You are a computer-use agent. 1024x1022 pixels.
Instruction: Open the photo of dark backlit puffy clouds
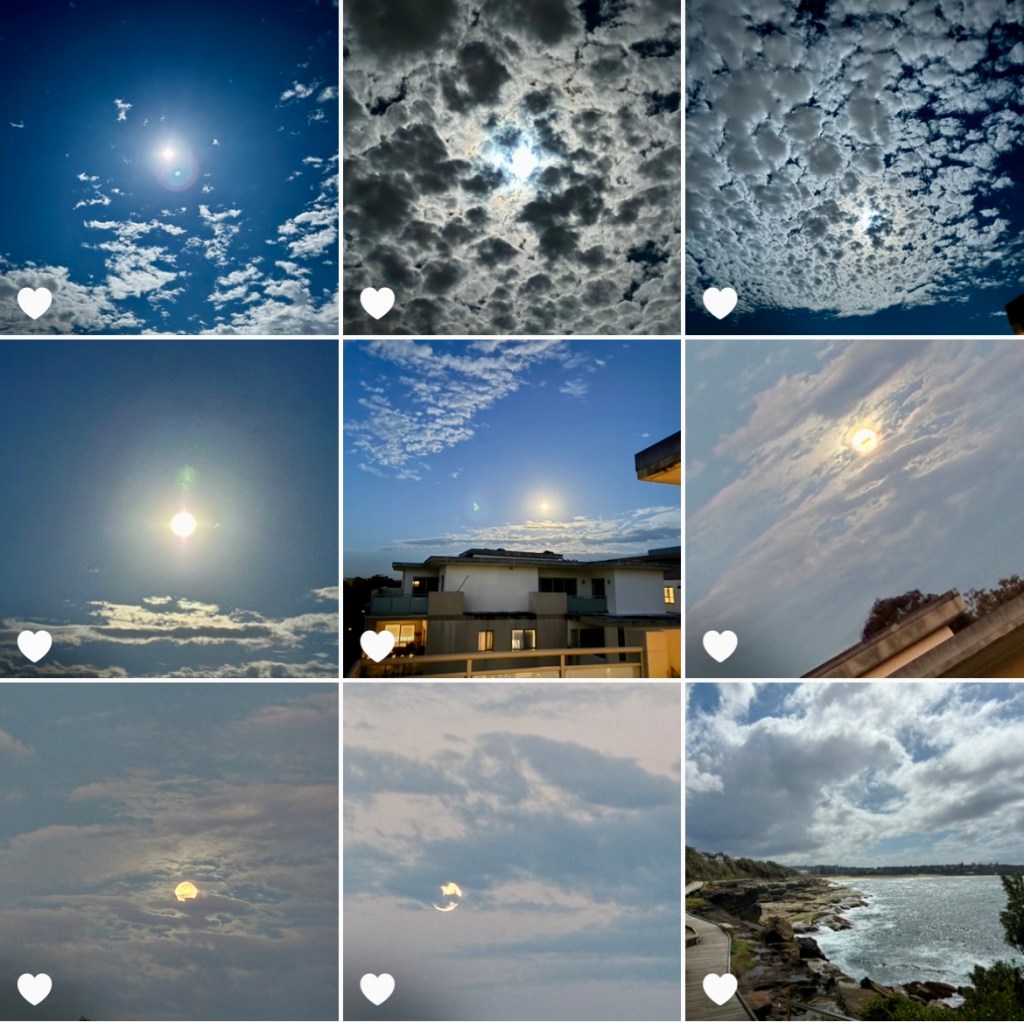click(511, 167)
